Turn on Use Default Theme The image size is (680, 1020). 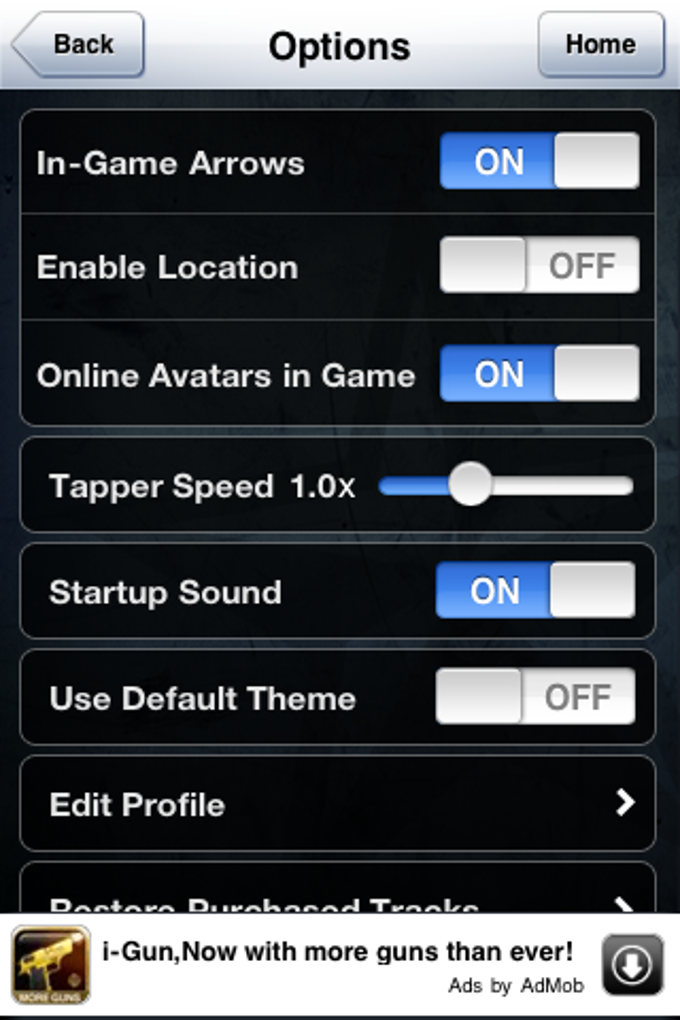pyautogui.click(x=535, y=697)
